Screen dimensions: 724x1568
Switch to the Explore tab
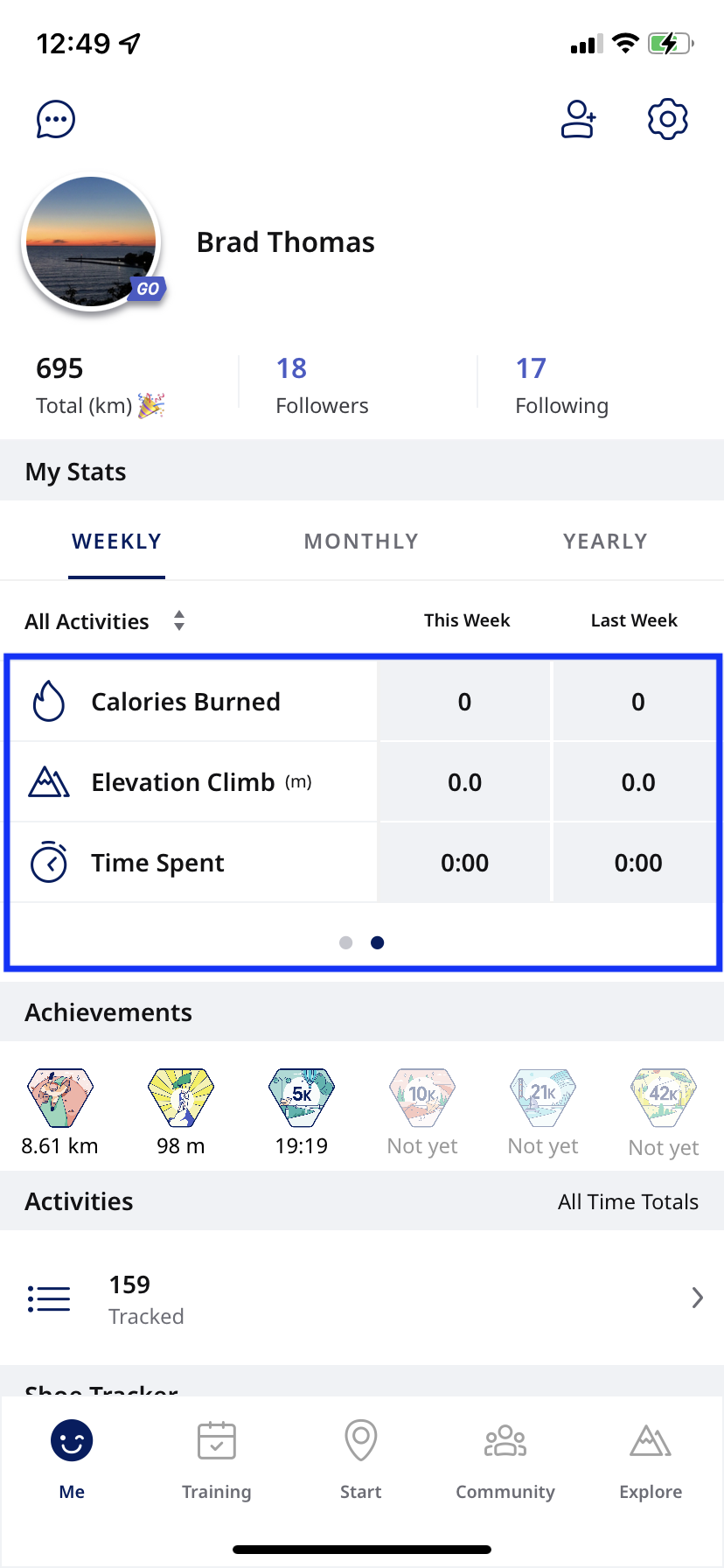tap(651, 1458)
